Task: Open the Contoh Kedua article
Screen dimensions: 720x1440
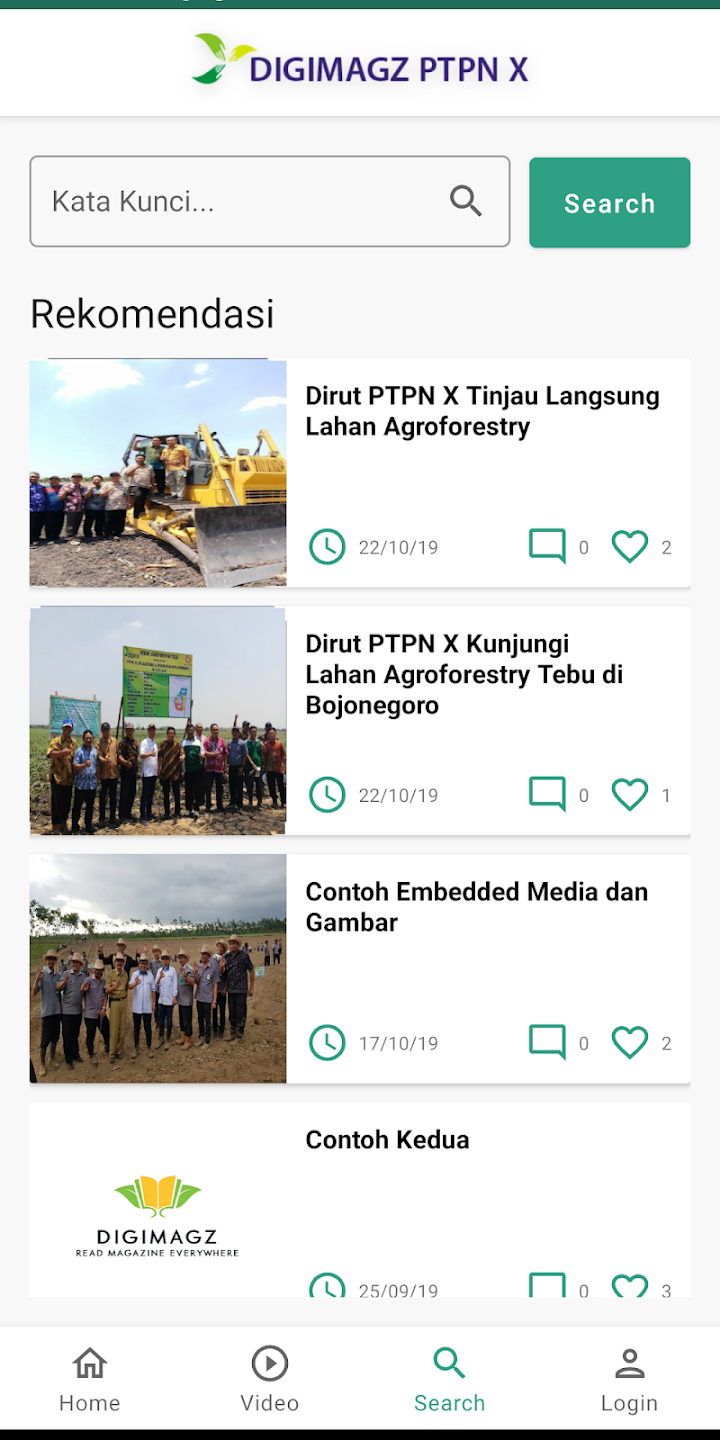Action: pos(387,1140)
